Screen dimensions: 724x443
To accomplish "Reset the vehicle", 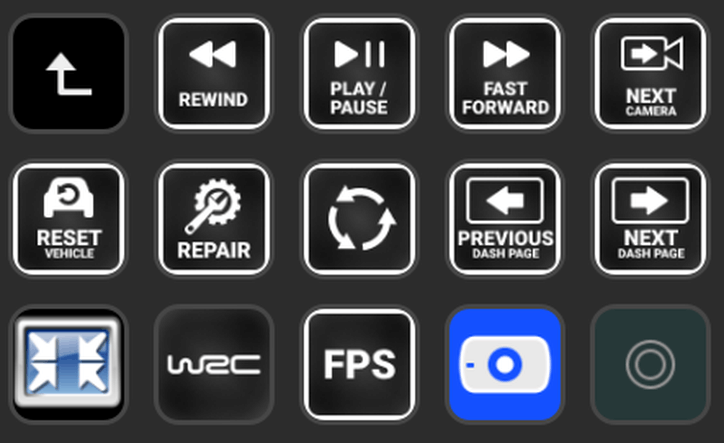I will pyautogui.click(x=68, y=219).
